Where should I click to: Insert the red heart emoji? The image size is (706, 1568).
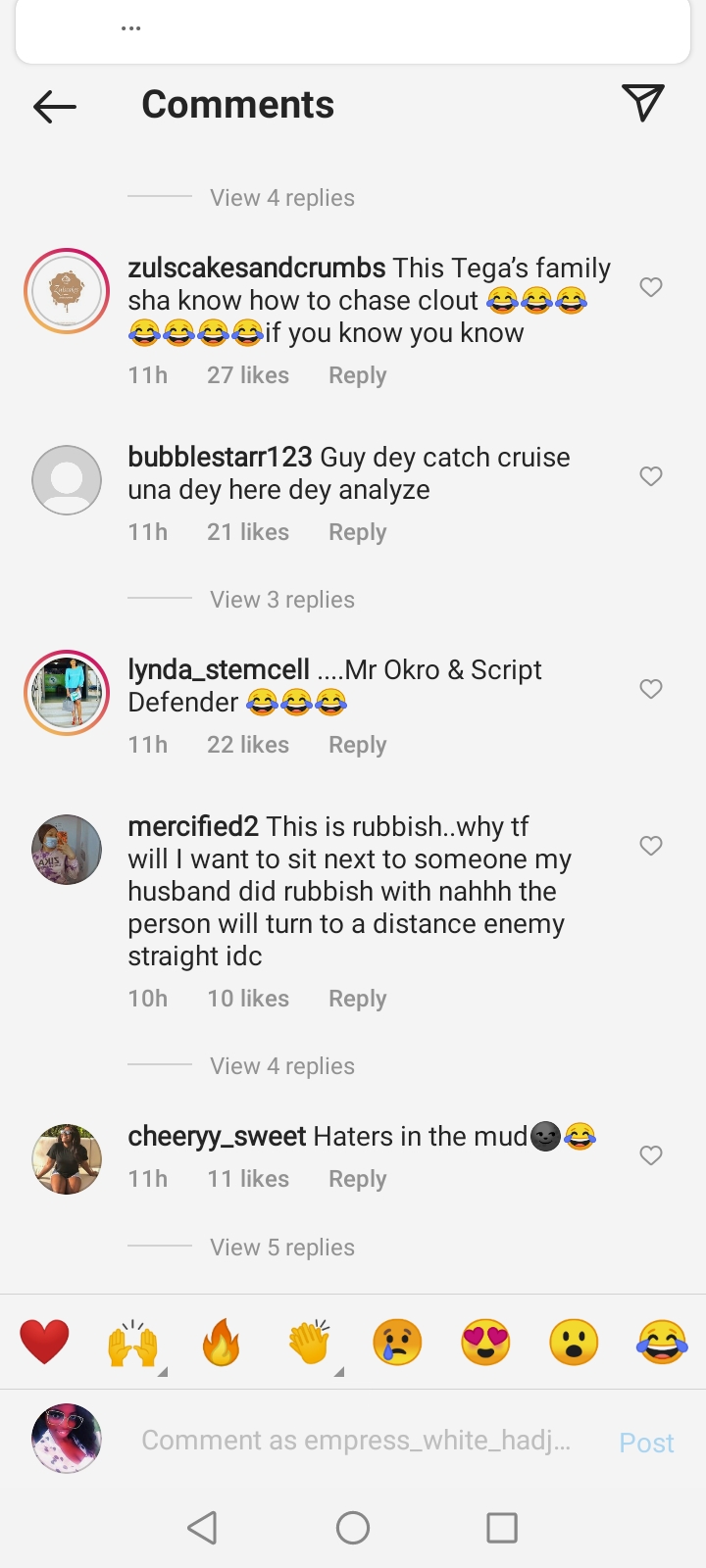pyautogui.click(x=45, y=1342)
